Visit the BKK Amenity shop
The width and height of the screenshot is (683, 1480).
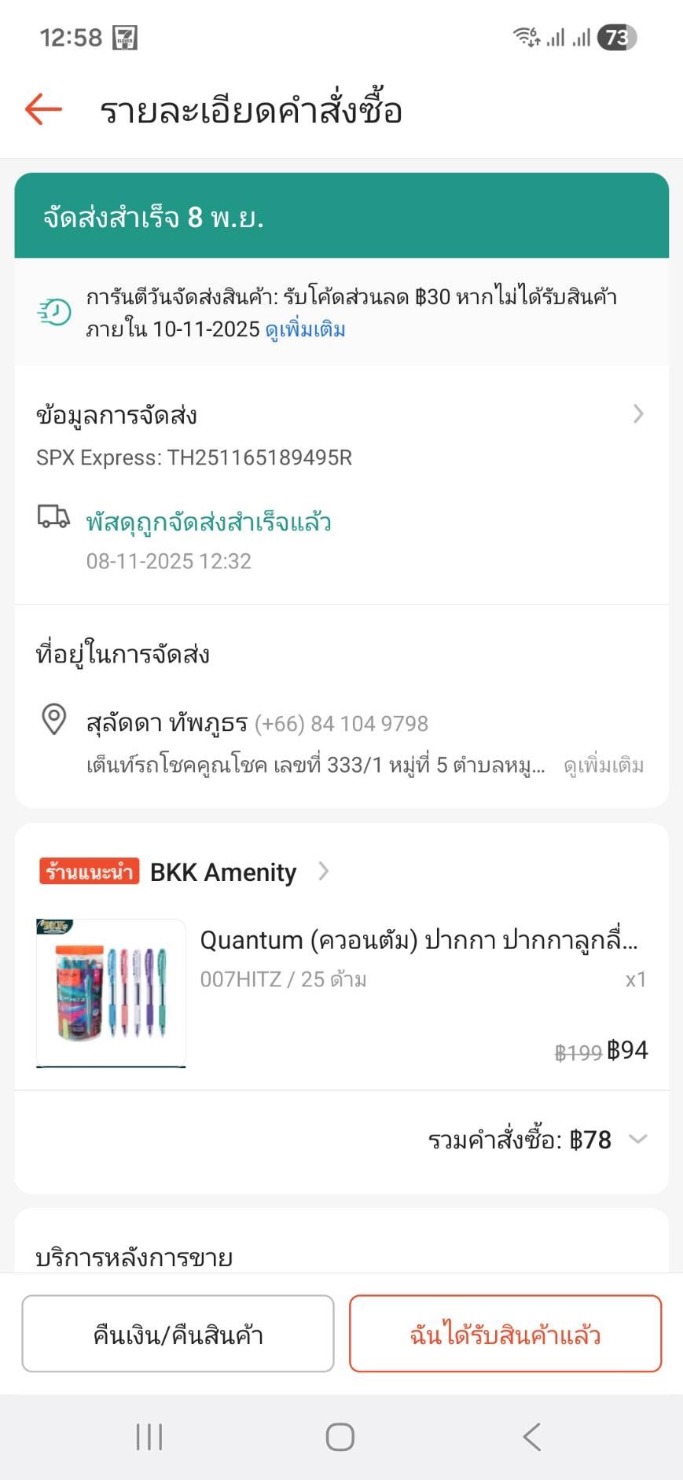(223, 872)
